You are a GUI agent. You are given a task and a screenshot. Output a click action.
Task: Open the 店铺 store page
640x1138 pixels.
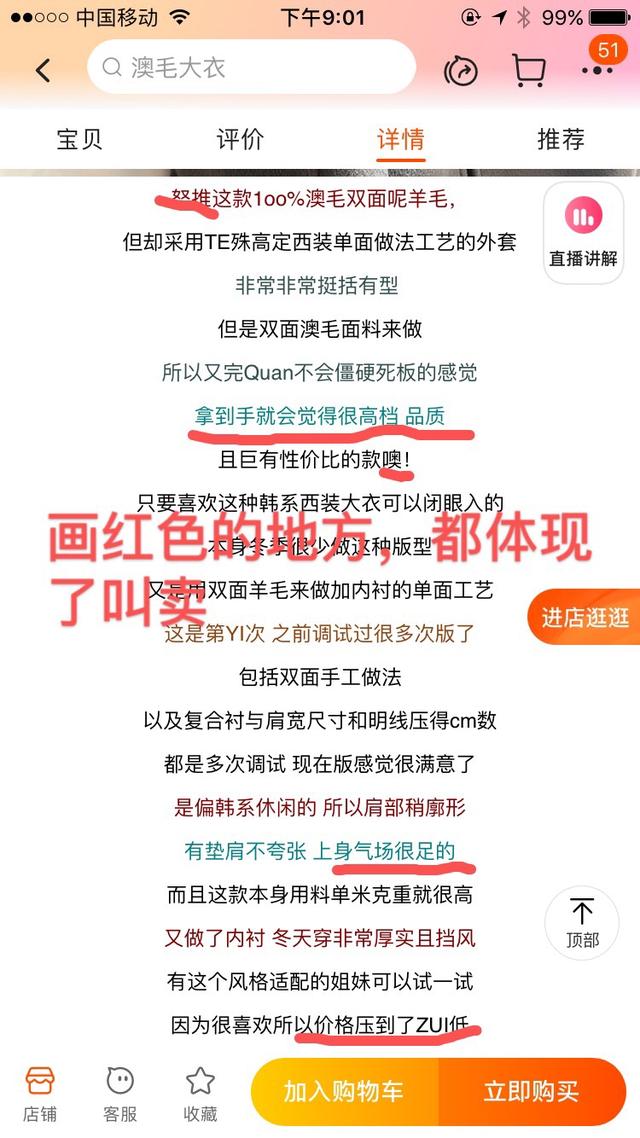pyautogui.click(x=40, y=1094)
